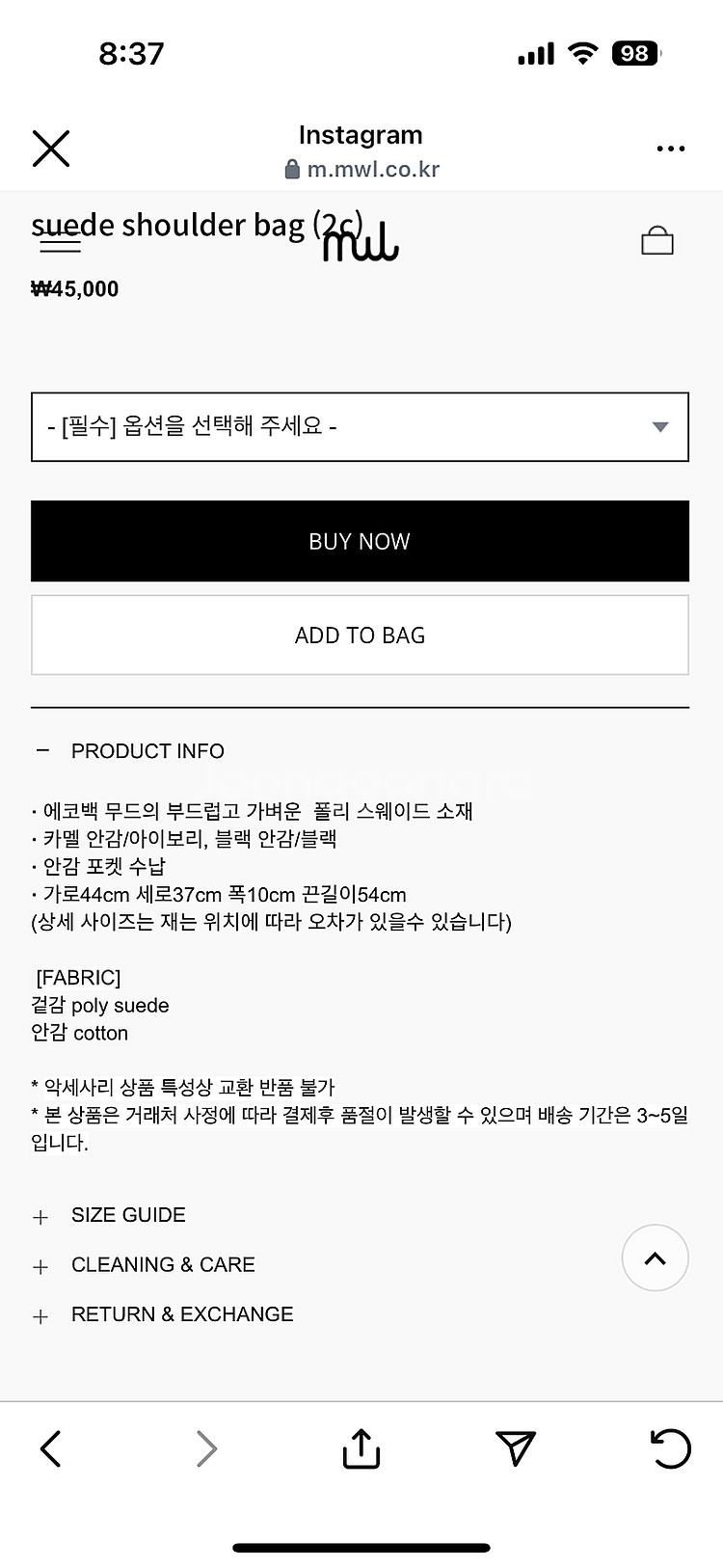
Task: Open the browser overflow menu
Action: pyautogui.click(x=670, y=149)
